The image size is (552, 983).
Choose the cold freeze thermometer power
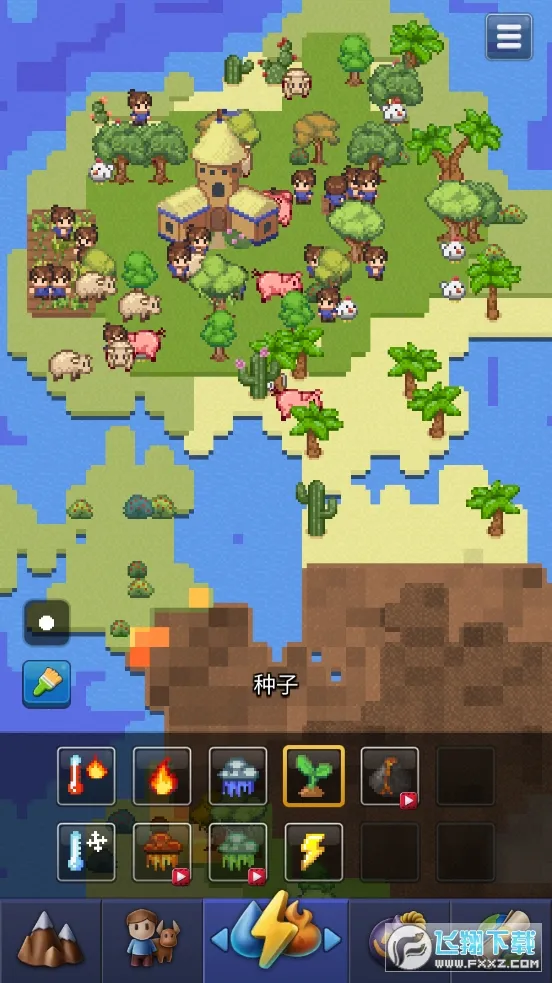click(86, 852)
